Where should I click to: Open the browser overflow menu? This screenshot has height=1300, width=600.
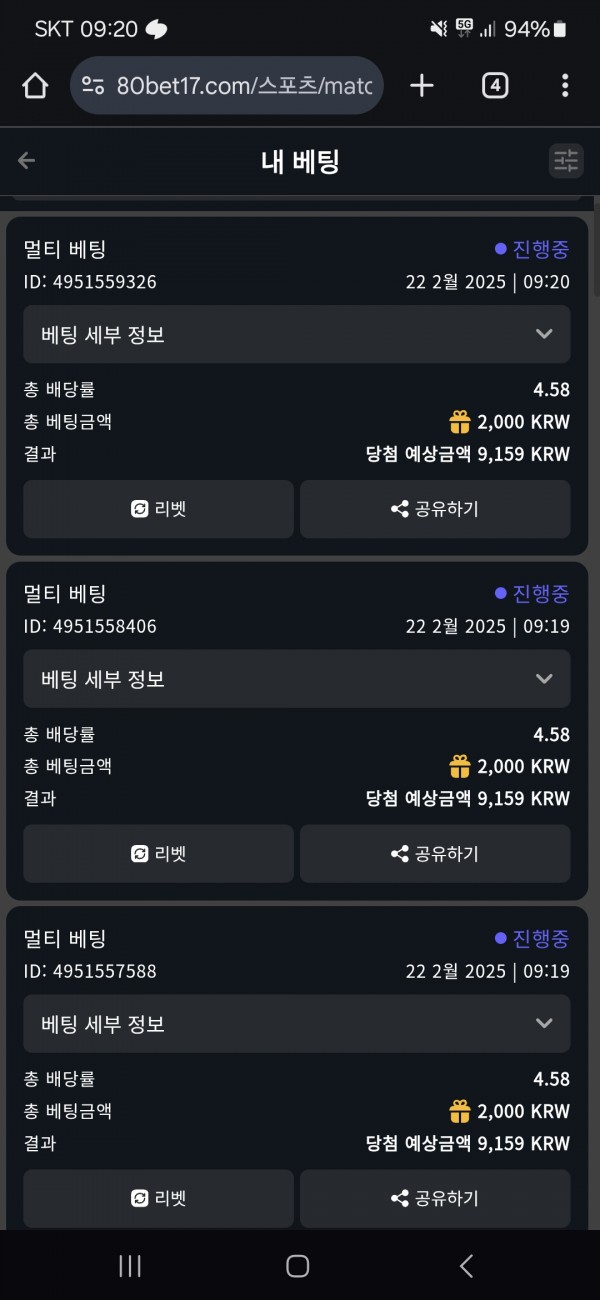[x=565, y=86]
